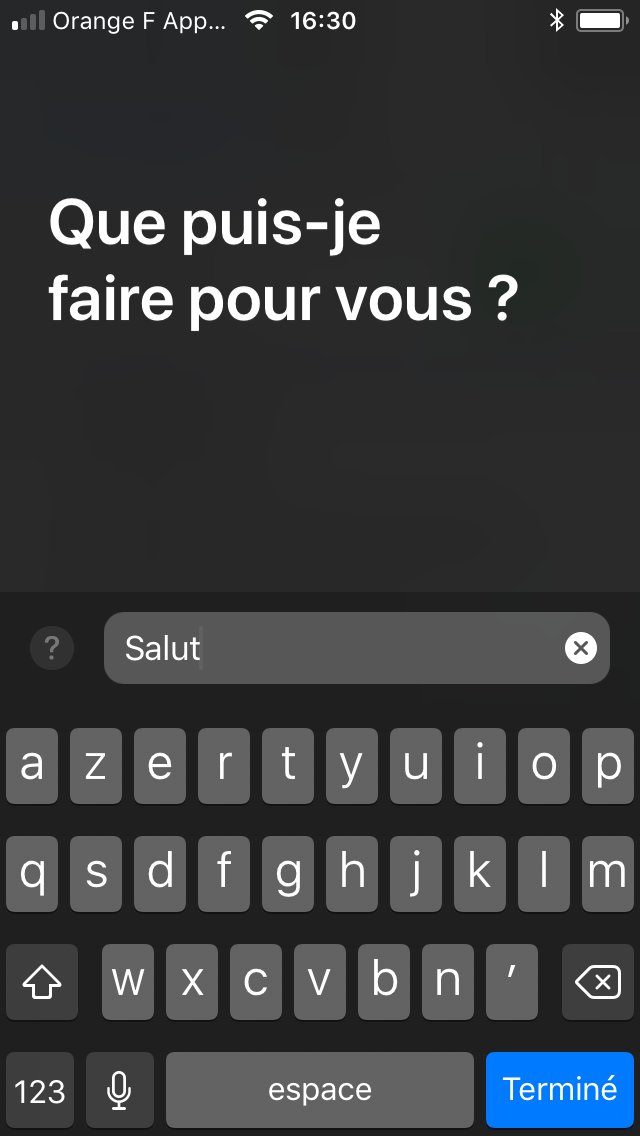This screenshot has width=640, height=1136.
Task: Enable the shift key
Action: [42, 982]
